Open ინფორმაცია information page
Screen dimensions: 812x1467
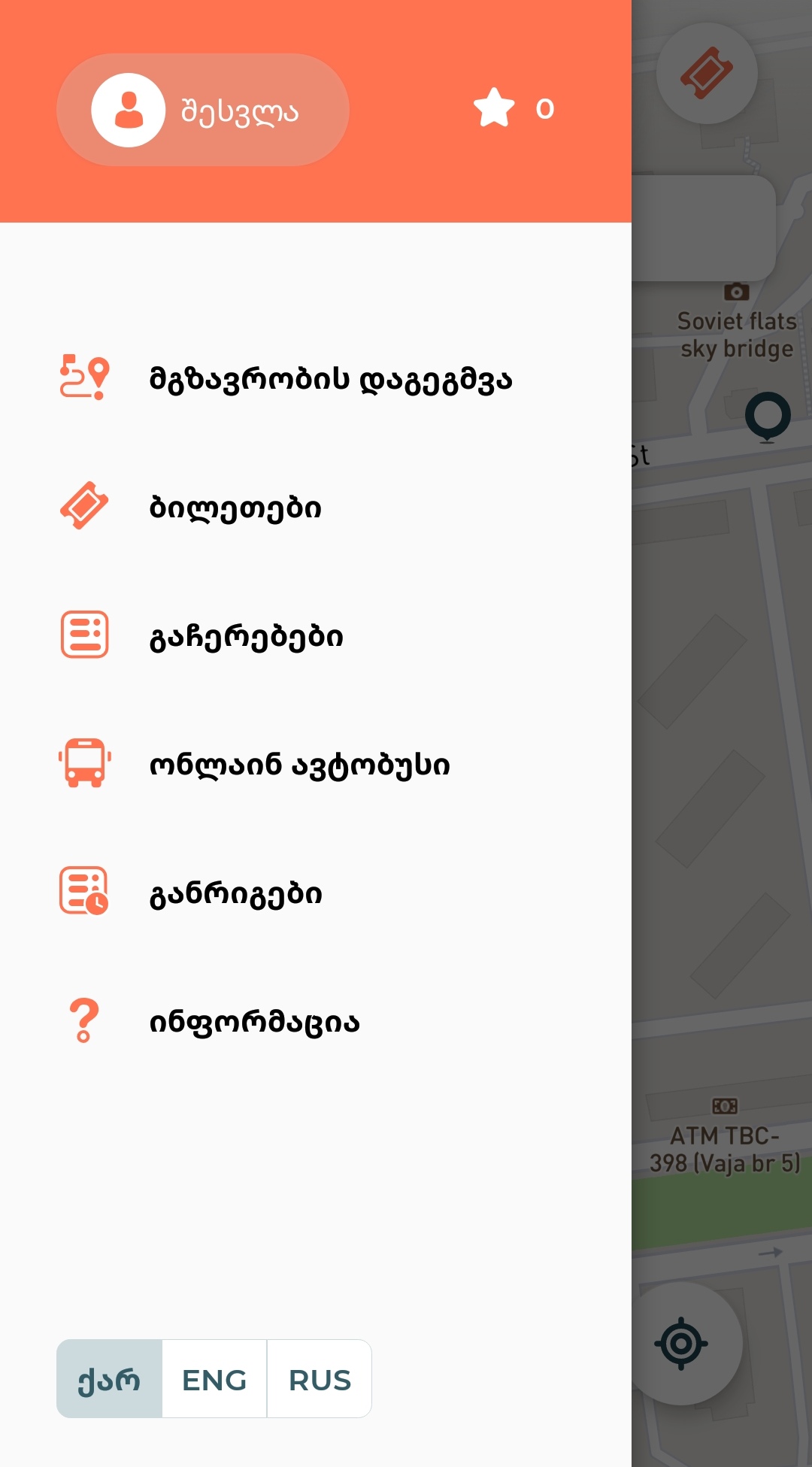pos(254,1022)
